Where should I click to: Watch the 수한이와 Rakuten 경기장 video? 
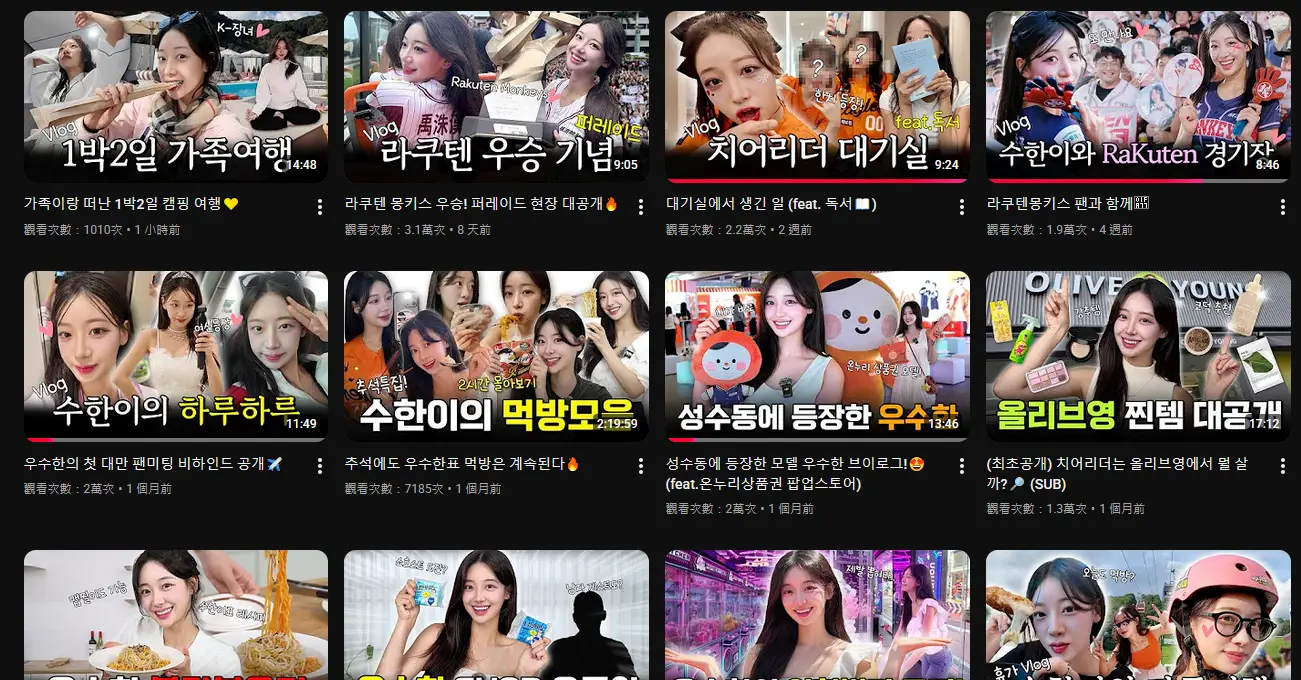pos(1138,96)
